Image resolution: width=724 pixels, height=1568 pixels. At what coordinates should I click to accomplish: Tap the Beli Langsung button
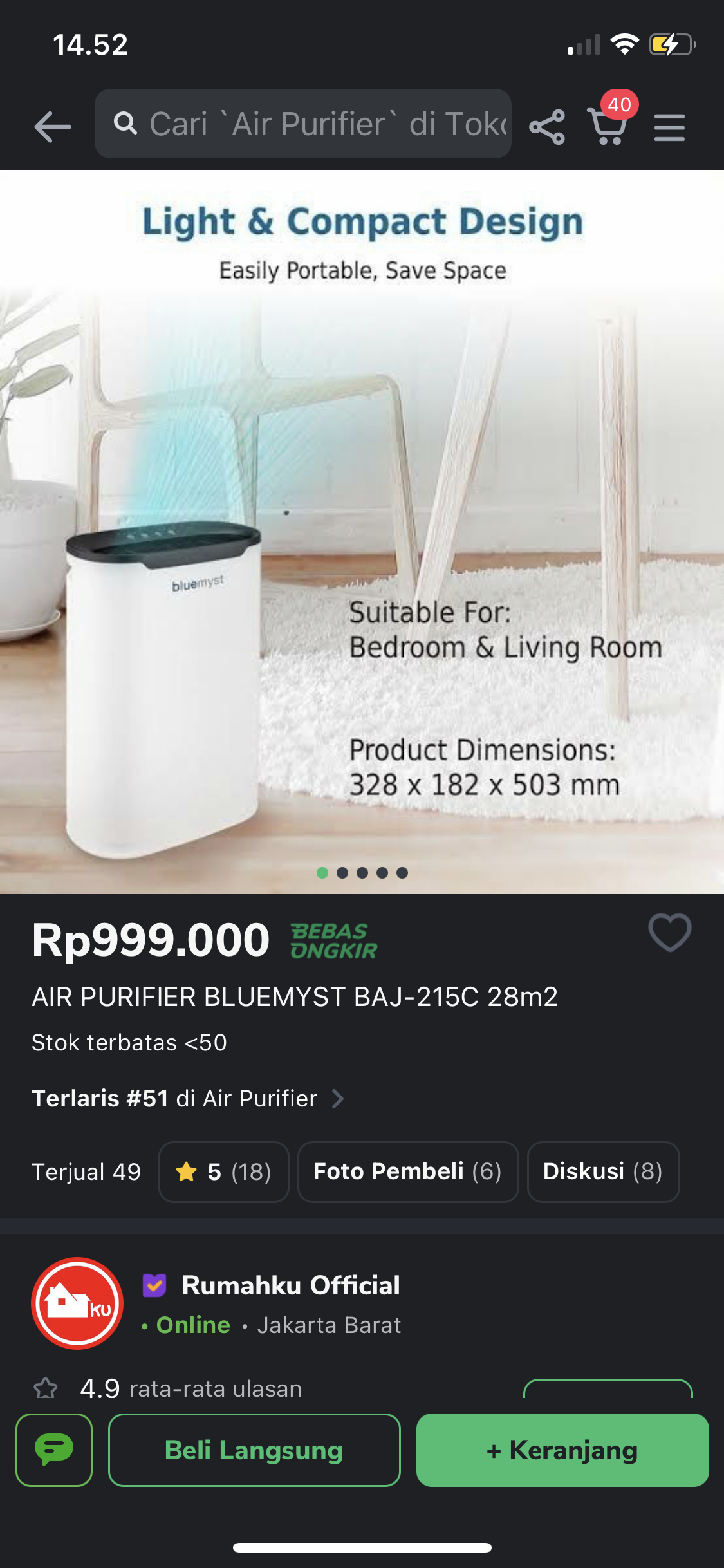[x=254, y=1450]
